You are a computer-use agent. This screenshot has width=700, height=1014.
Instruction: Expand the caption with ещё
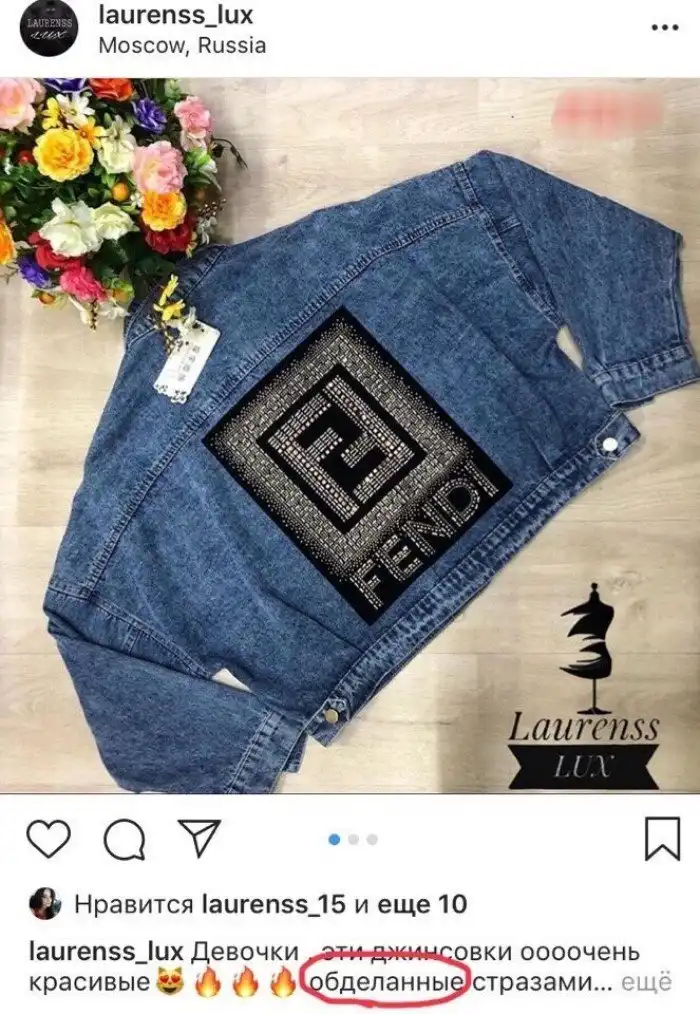pyautogui.click(x=646, y=983)
